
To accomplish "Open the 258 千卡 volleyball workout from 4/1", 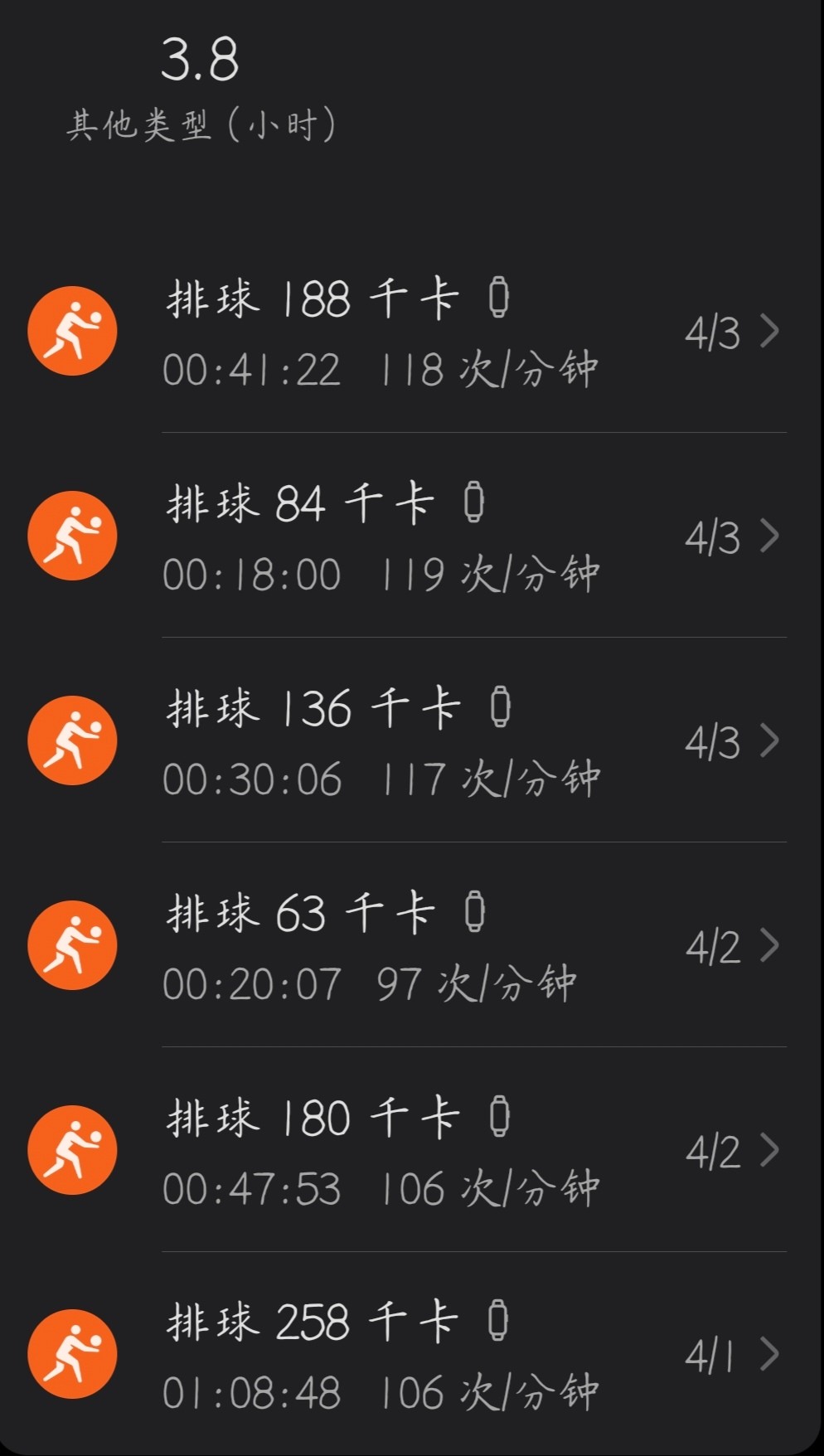I will [x=412, y=1354].
